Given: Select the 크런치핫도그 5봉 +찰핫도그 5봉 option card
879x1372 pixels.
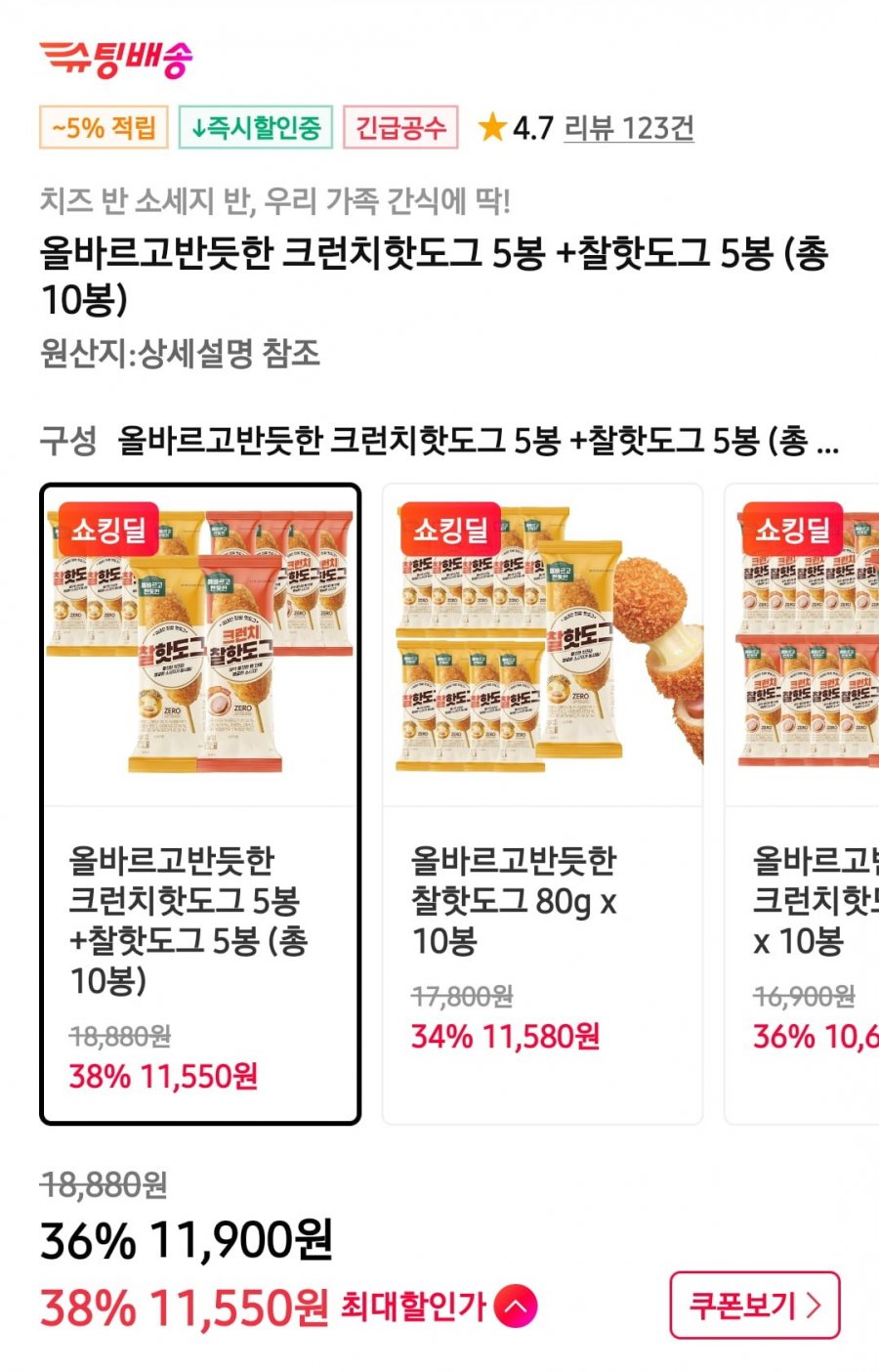Looking at the screenshot, I should tap(200, 803).
